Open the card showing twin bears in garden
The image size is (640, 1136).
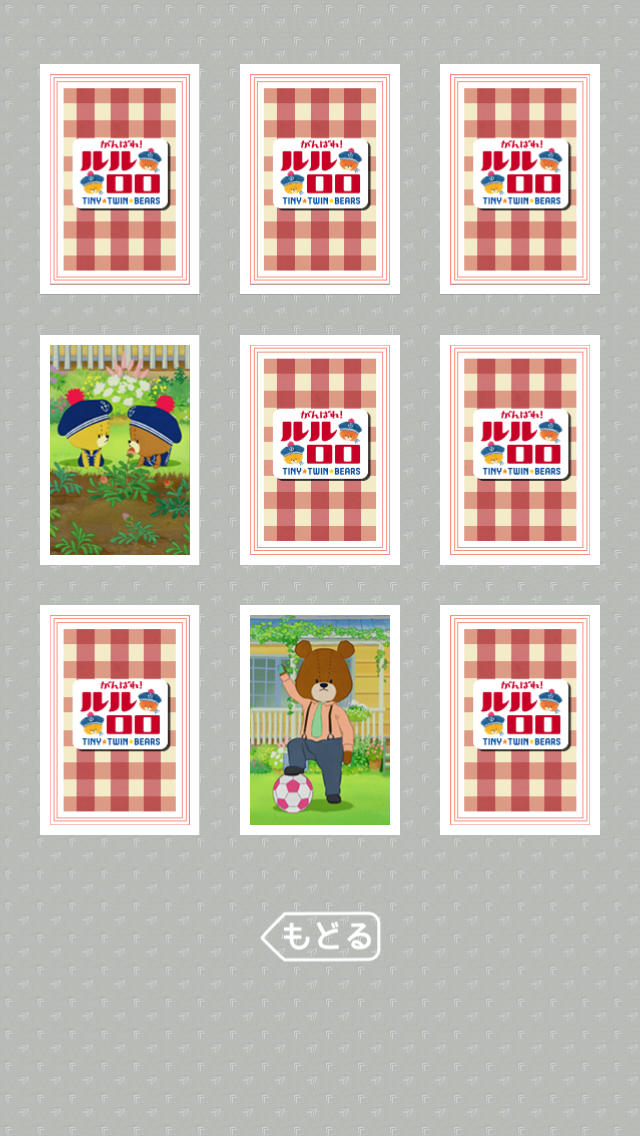(120, 450)
